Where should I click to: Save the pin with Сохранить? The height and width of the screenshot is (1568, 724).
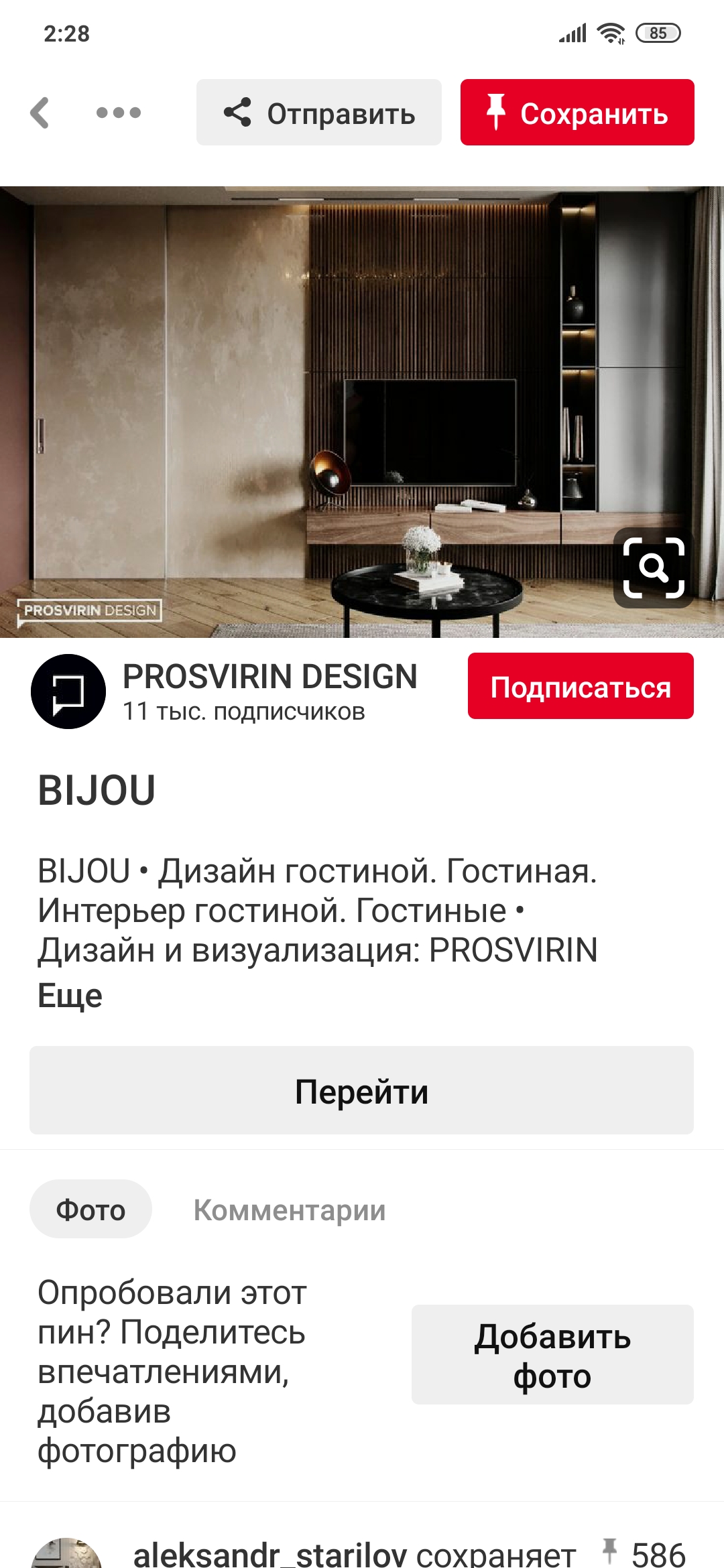(577, 113)
